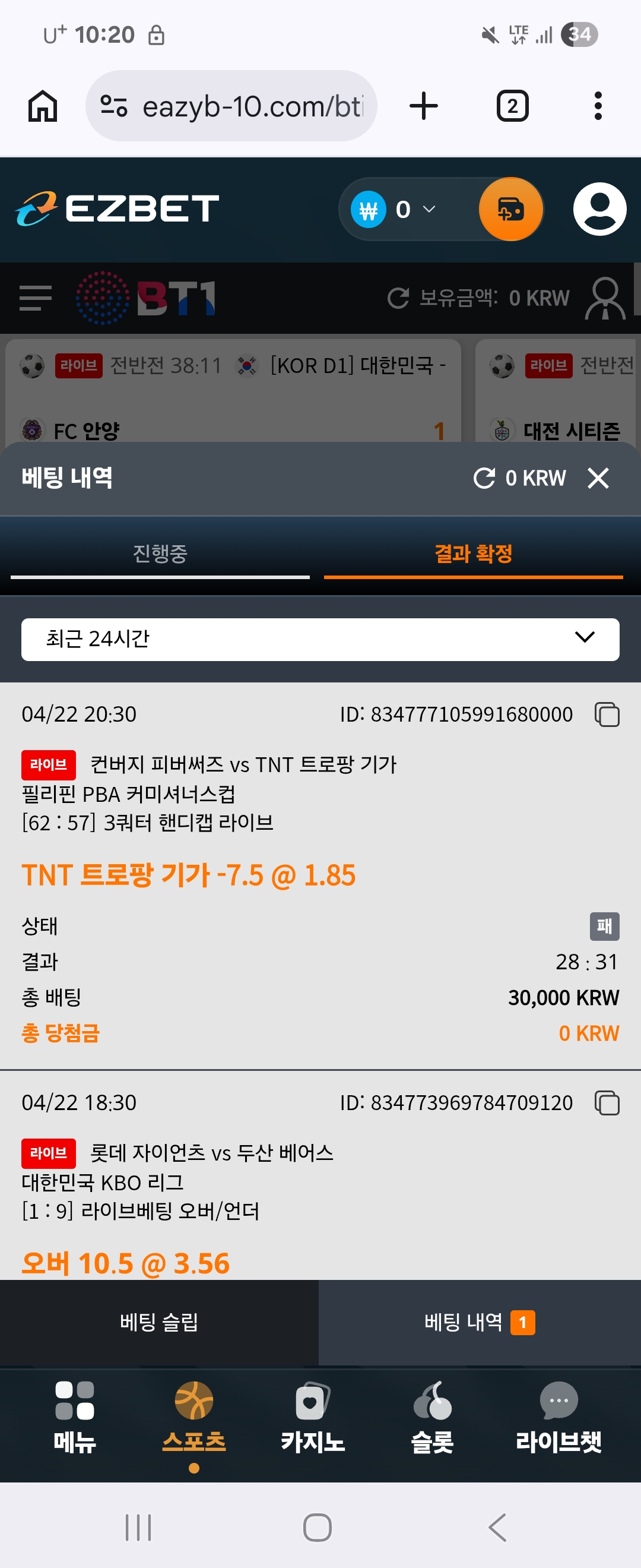641x1568 pixels.
Task: Open the 베팅 슬립 tab
Action: pyautogui.click(x=159, y=1322)
